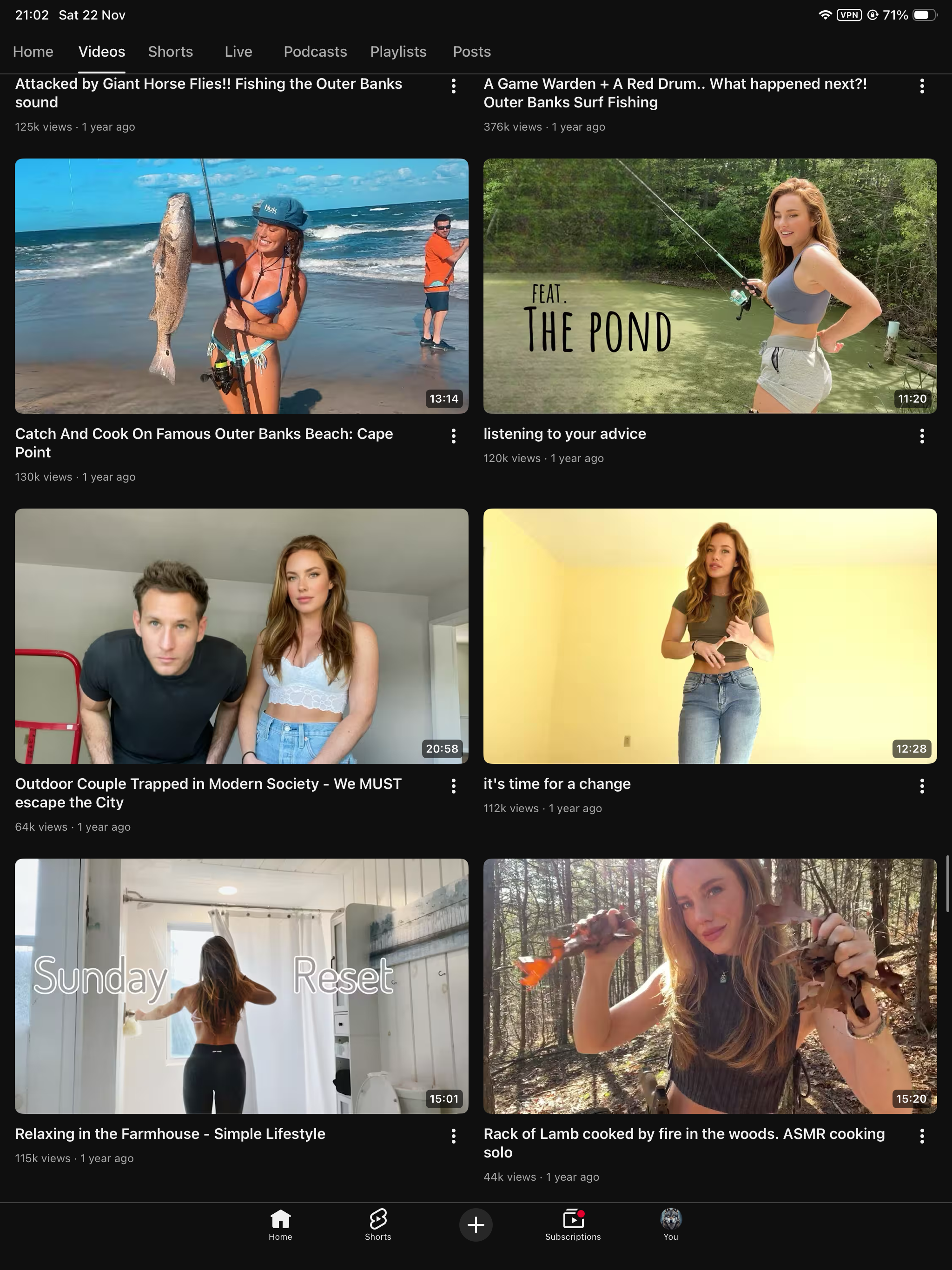Image resolution: width=952 pixels, height=1270 pixels.
Task: Open the You profile tab
Action: [670, 1224]
